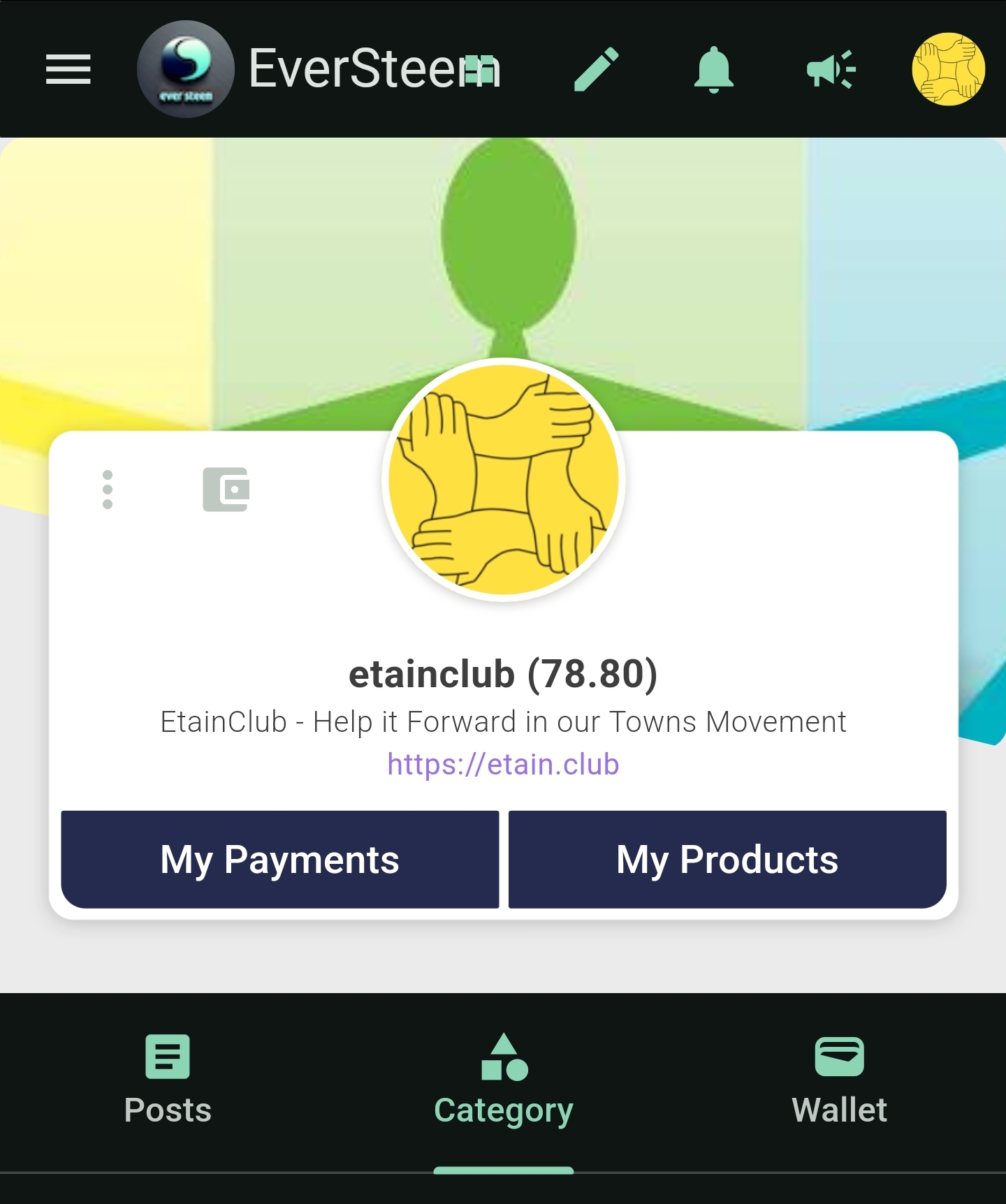Write a new post with the pencil
Viewport: 1006px width, 1204px height.
[596, 69]
